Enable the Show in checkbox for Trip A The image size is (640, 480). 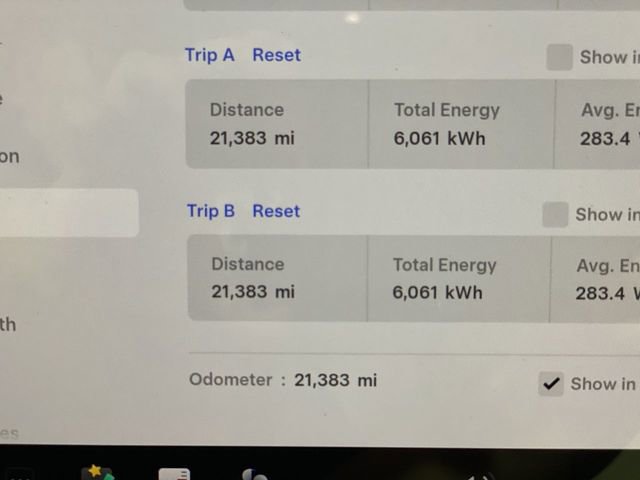click(559, 57)
